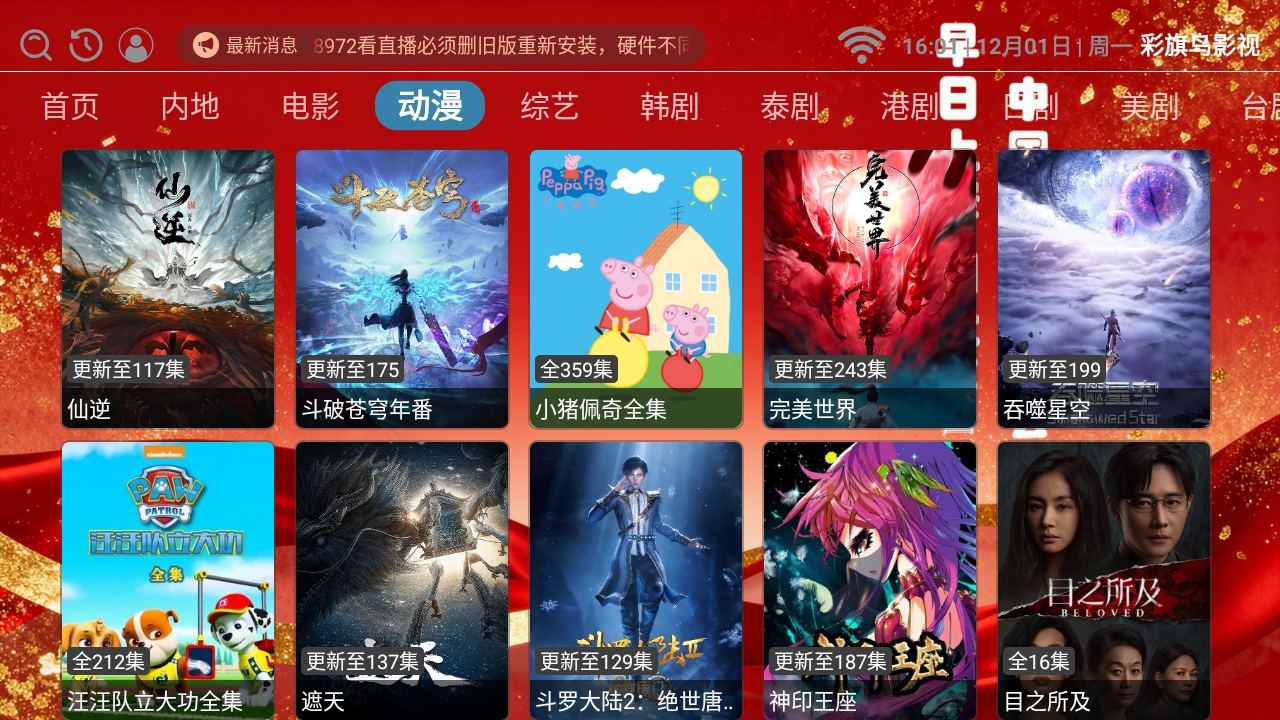Switch to the 首页 tab
The height and width of the screenshot is (720, 1280).
tap(70, 106)
